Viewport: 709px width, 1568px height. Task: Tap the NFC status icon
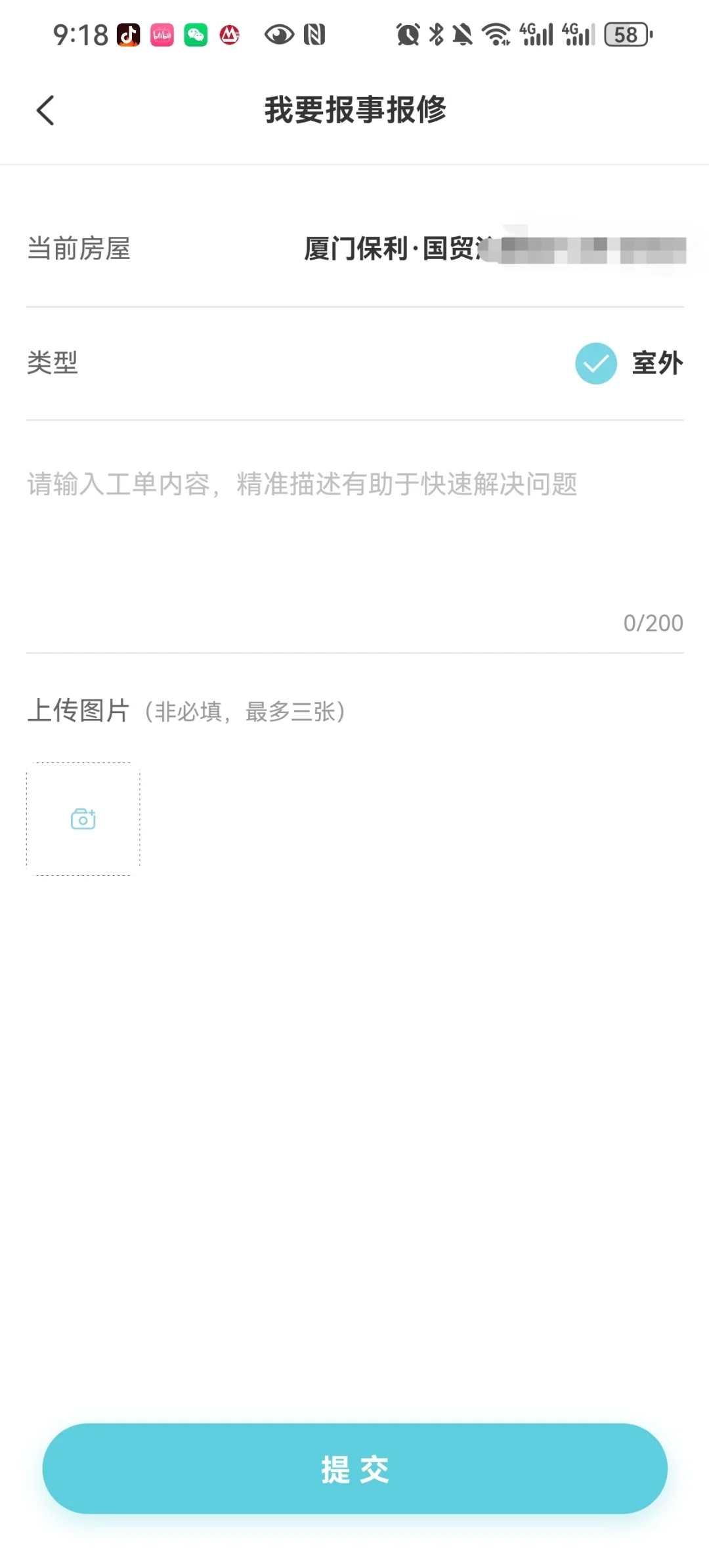point(315,35)
